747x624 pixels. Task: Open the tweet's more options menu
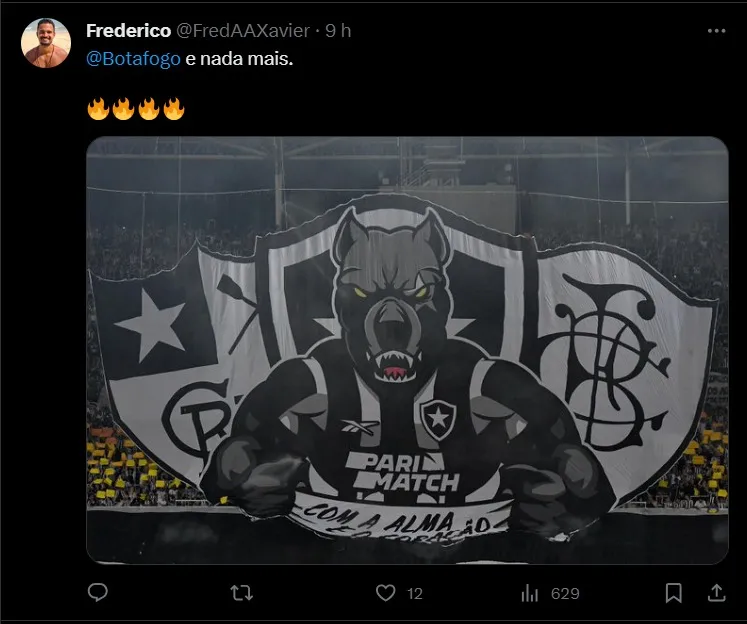tap(716, 31)
